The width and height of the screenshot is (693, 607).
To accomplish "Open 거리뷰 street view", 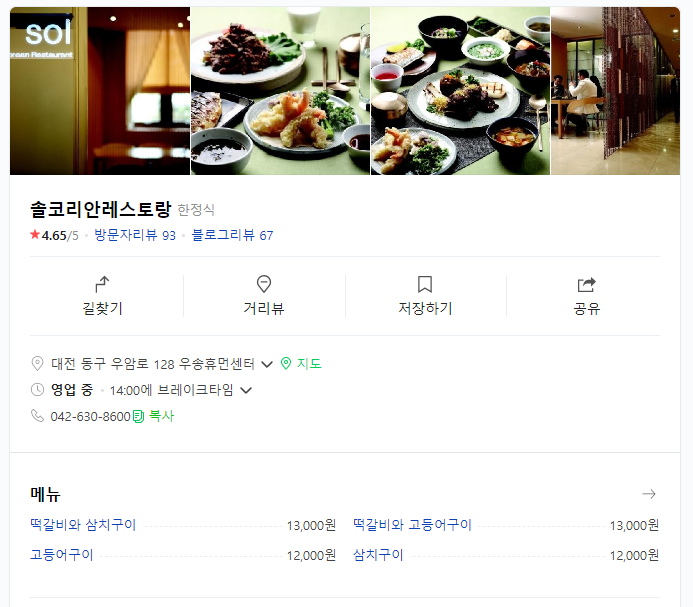I will click(x=264, y=296).
